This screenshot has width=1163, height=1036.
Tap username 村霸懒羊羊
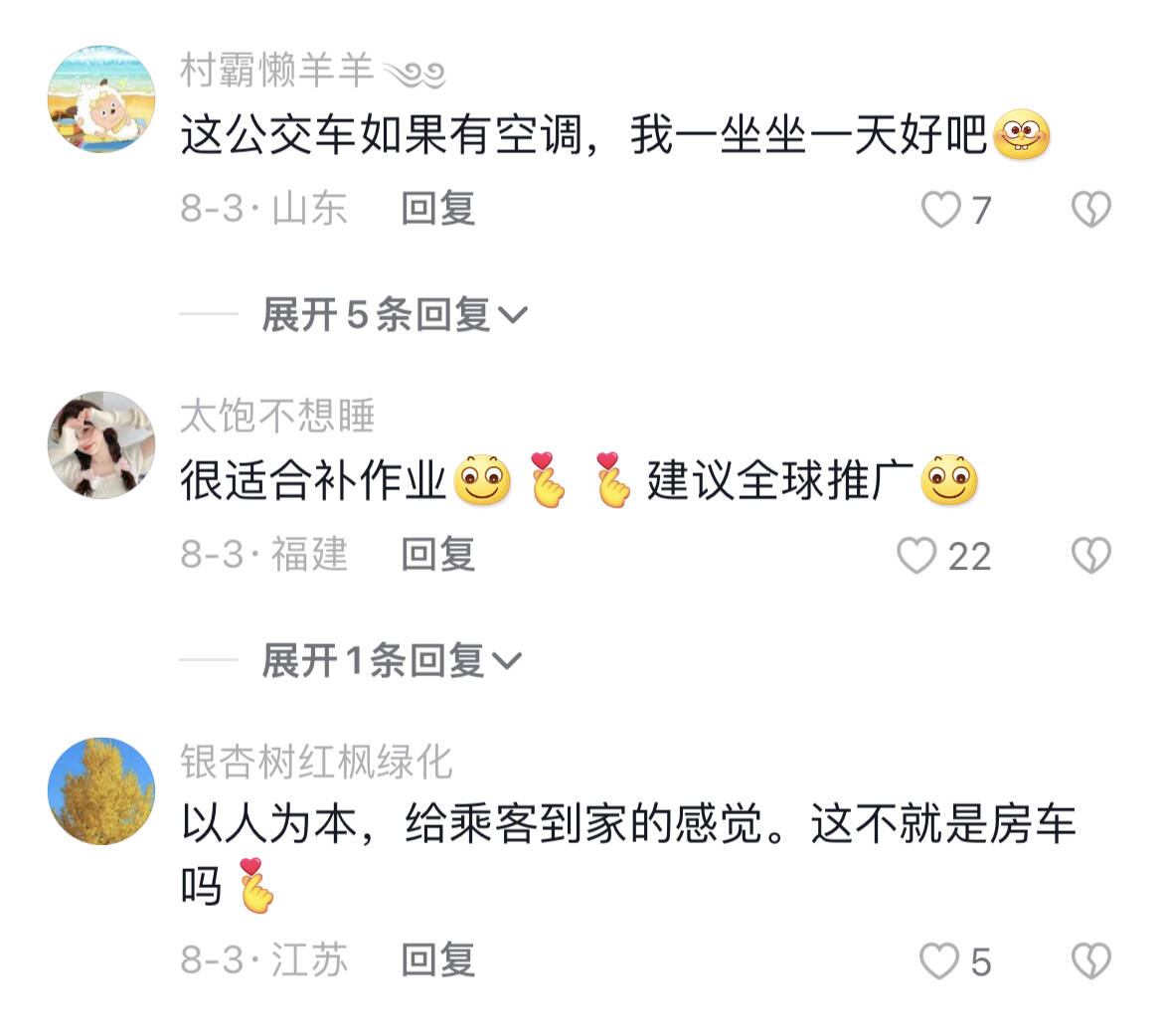[x=276, y=71]
